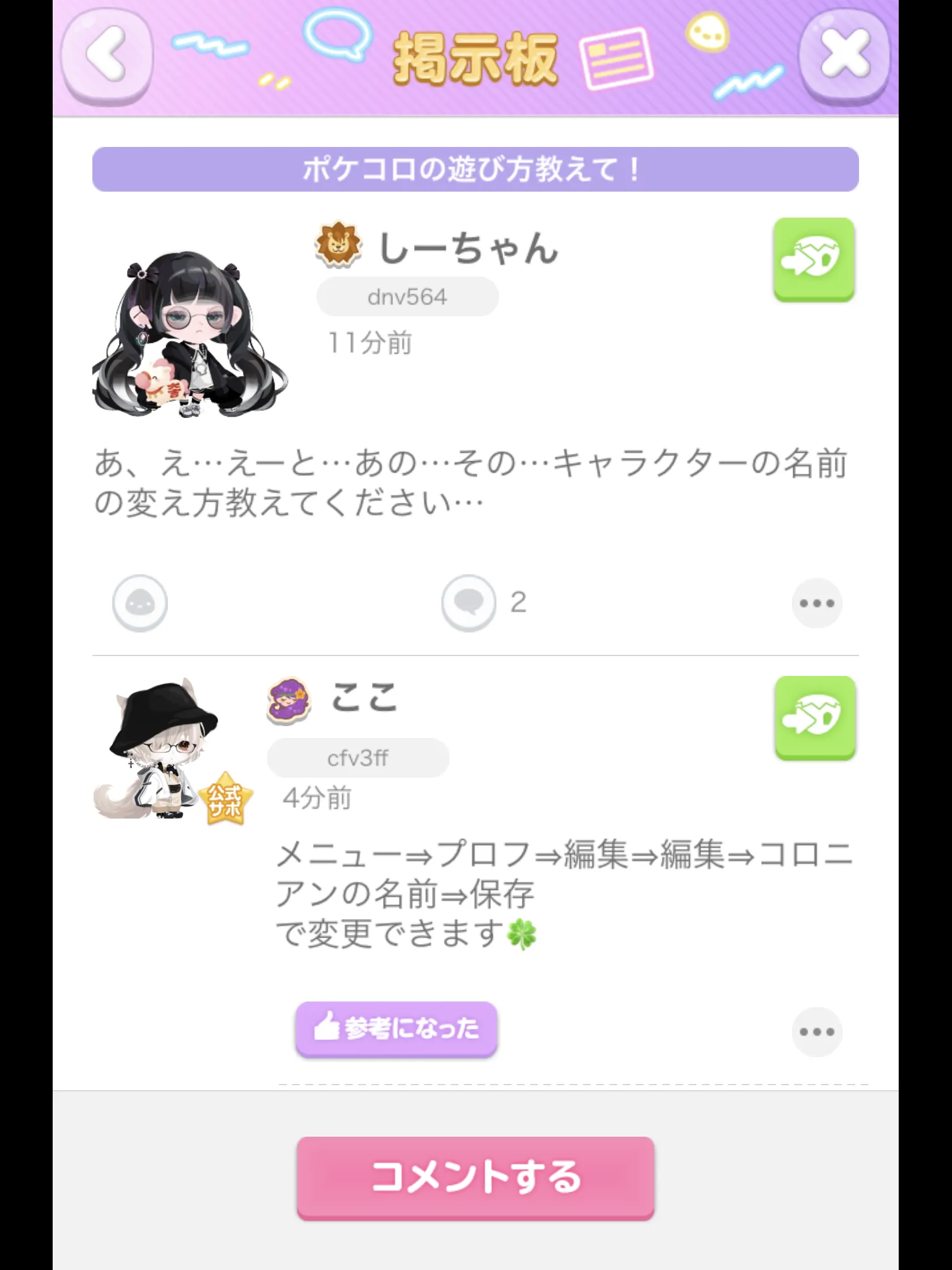Image resolution: width=952 pixels, height=1270 pixels.
Task: Close the 掲示板 bulletin board
Action: (845, 56)
